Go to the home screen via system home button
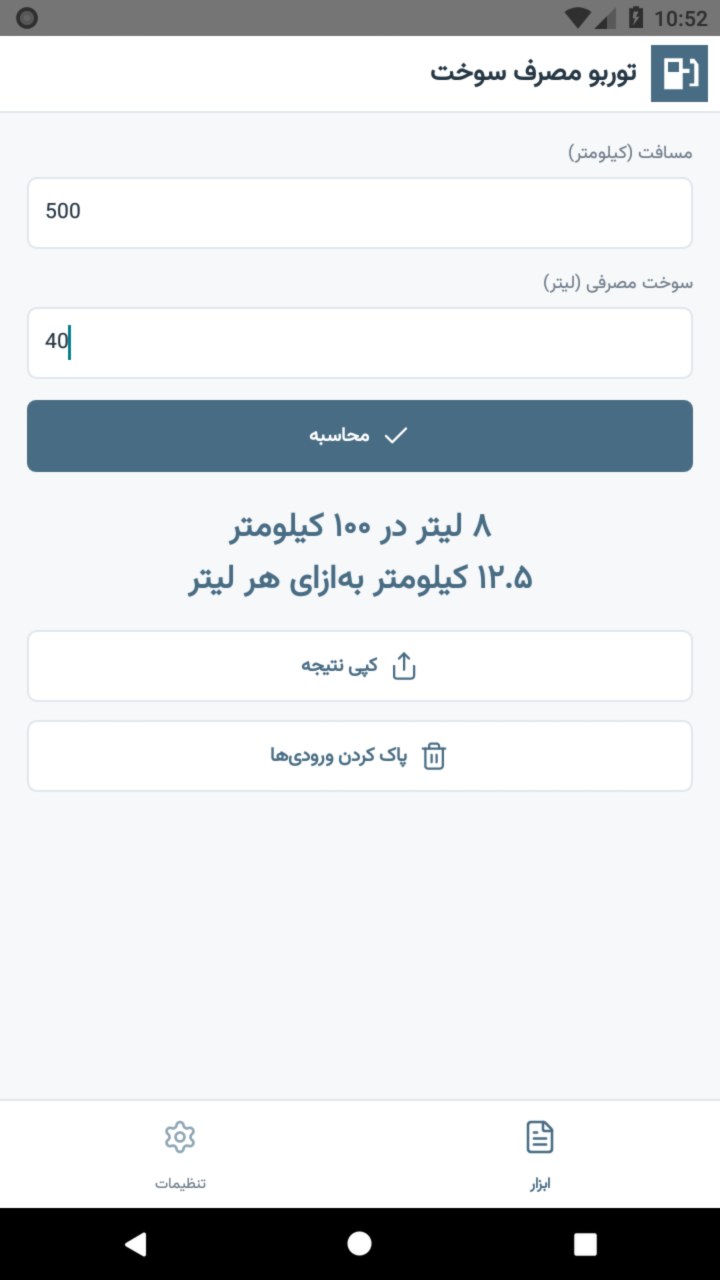This screenshot has height=1280, width=720. 360,1243
